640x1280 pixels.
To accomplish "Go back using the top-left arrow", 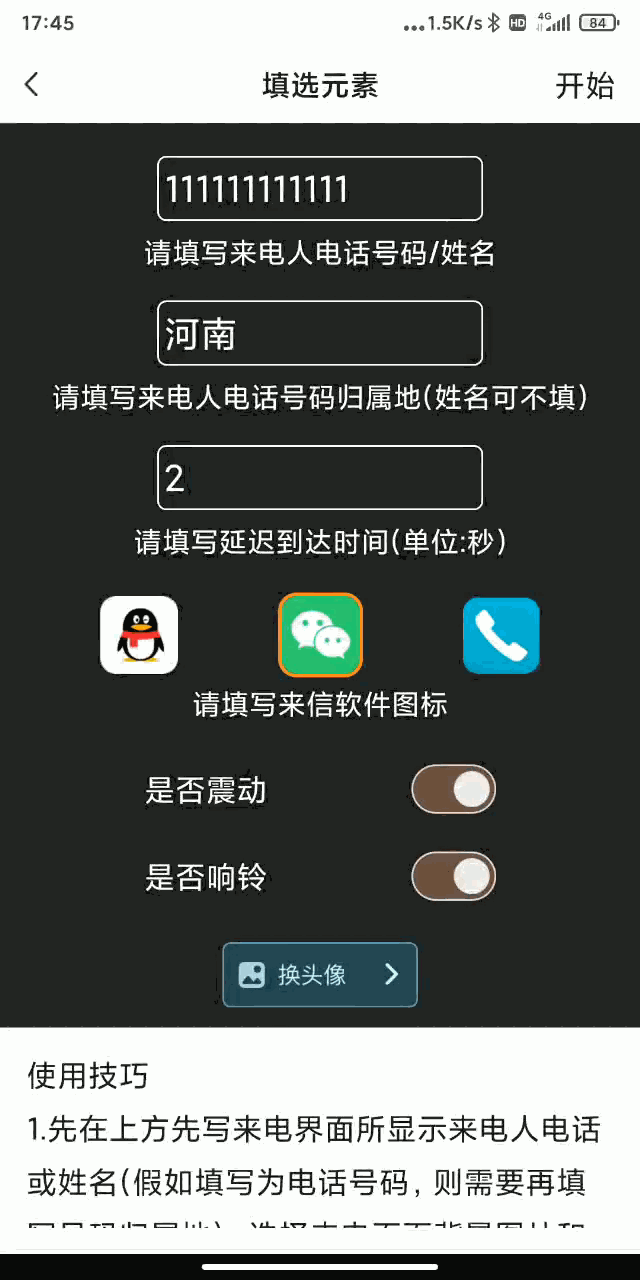I will (32, 84).
